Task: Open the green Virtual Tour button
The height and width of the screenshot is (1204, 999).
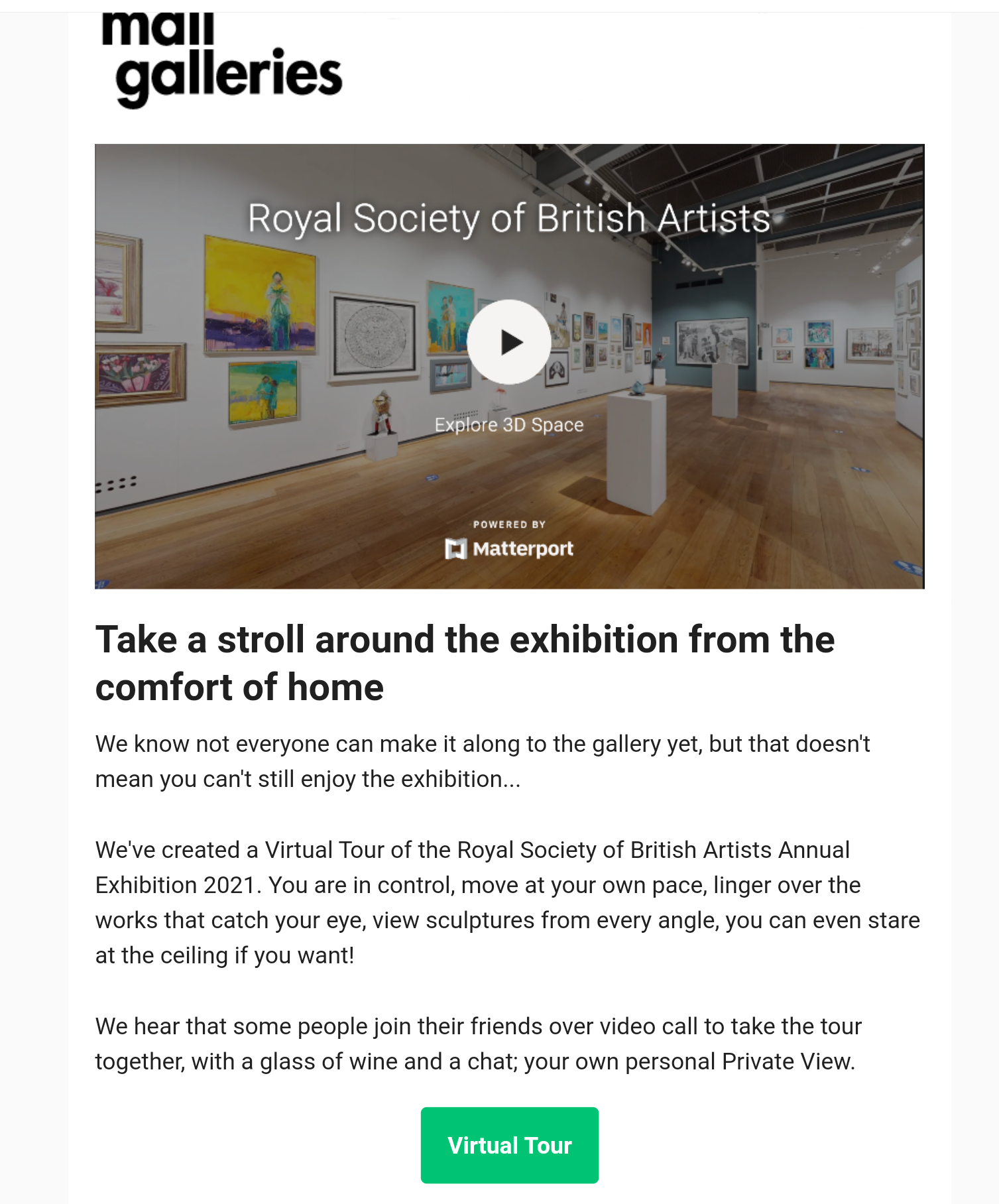Action: pyautogui.click(x=509, y=1145)
